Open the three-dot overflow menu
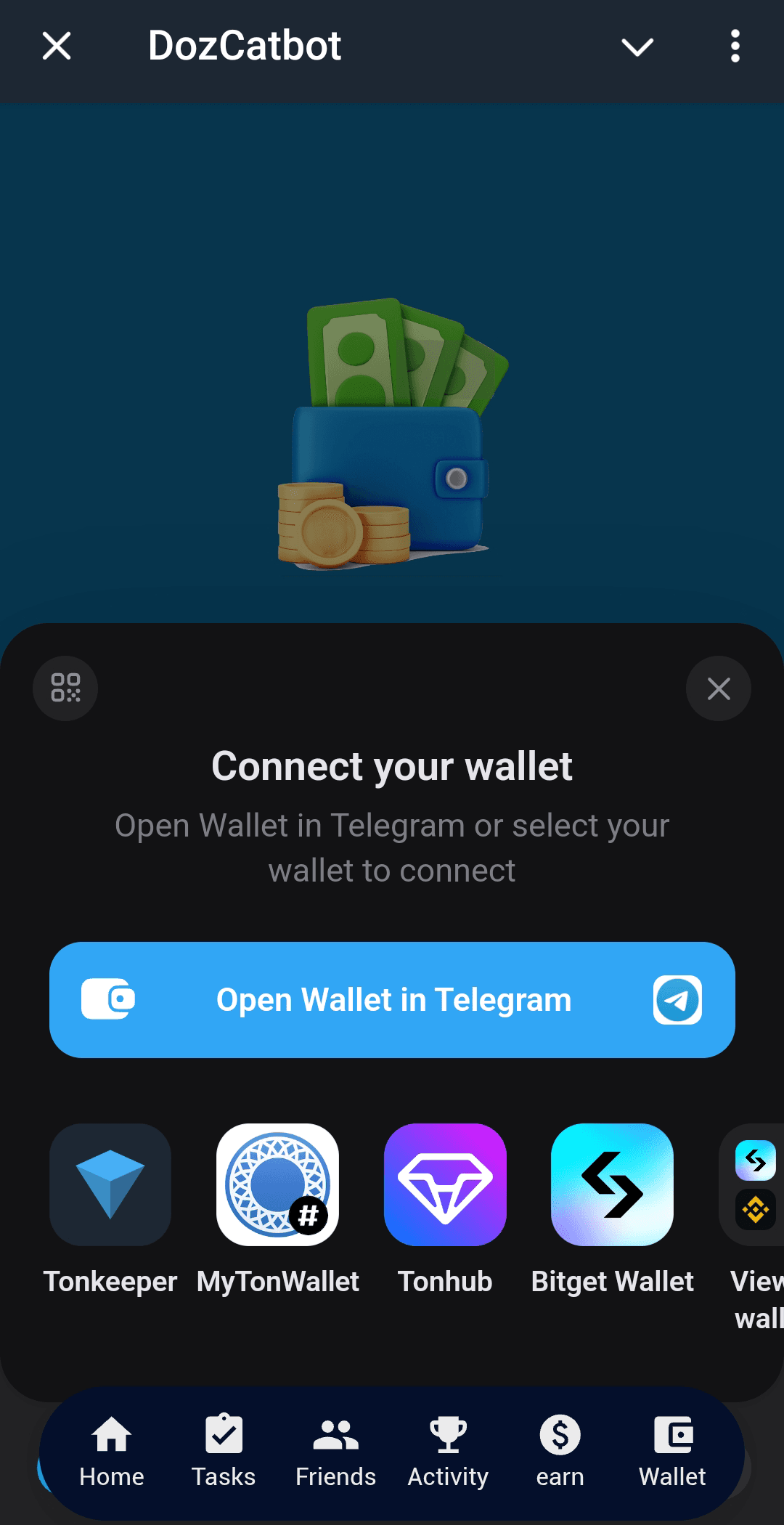Image resolution: width=784 pixels, height=1525 pixels. [x=735, y=46]
